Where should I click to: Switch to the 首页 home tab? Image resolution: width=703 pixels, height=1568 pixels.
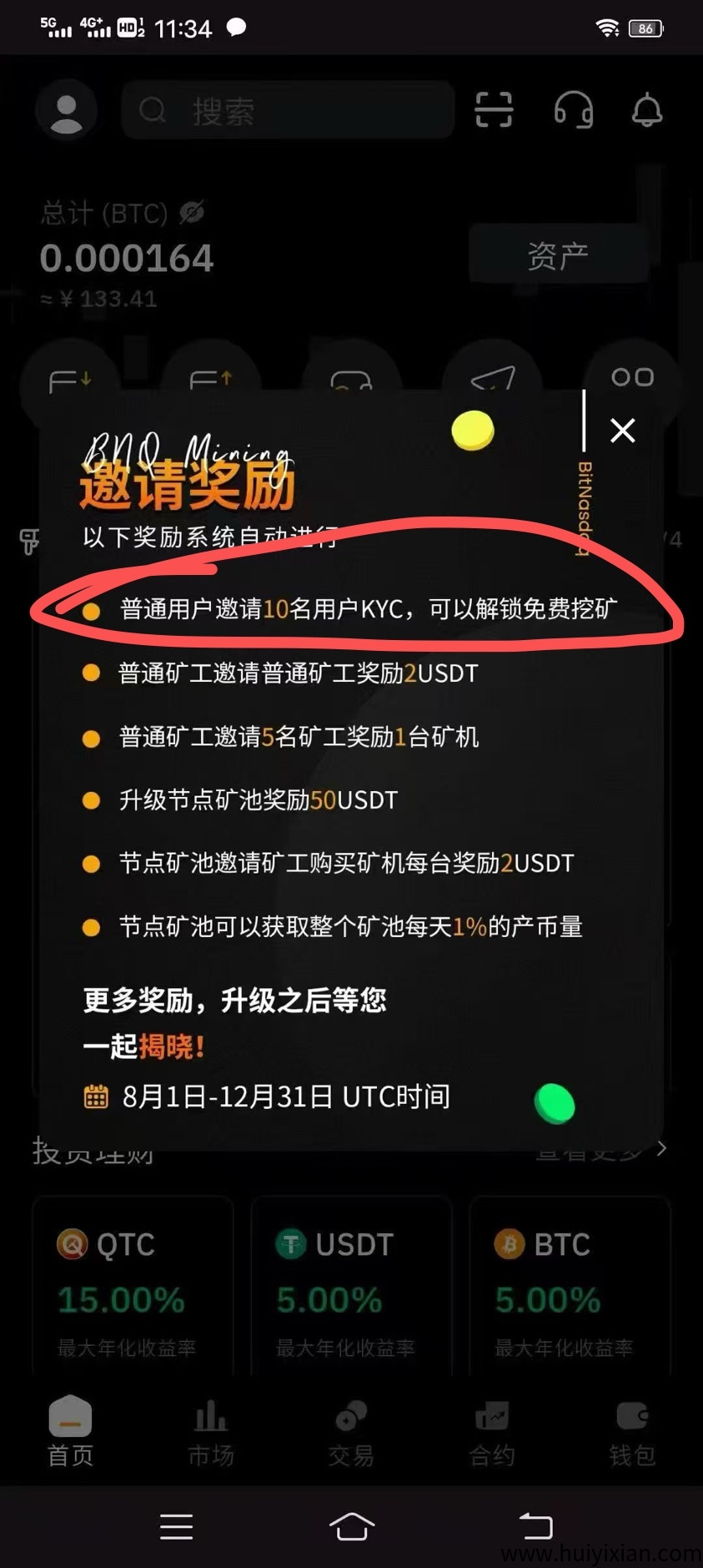(x=69, y=1431)
